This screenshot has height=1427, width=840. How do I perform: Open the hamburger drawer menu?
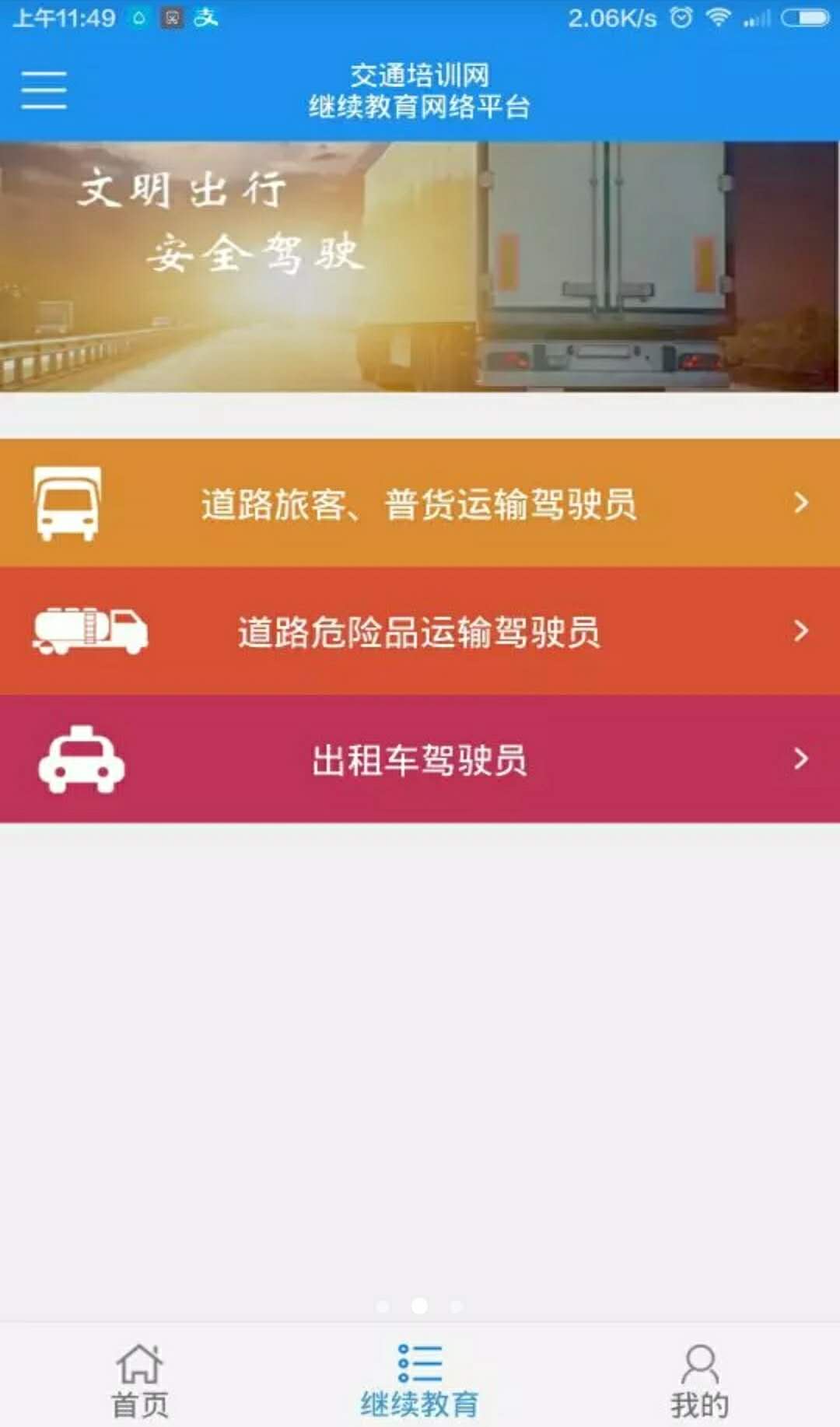(x=44, y=89)
